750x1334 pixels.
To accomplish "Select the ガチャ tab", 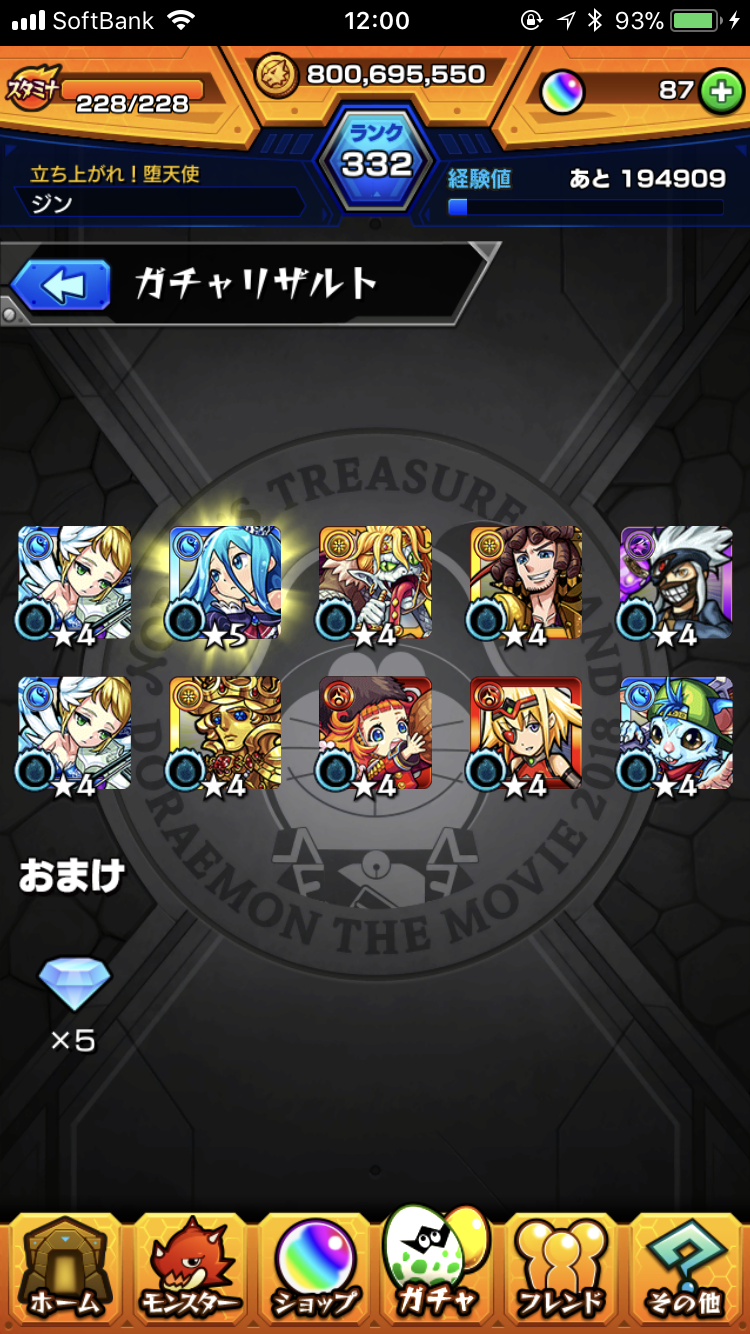I will click(x=436, y=1262).
